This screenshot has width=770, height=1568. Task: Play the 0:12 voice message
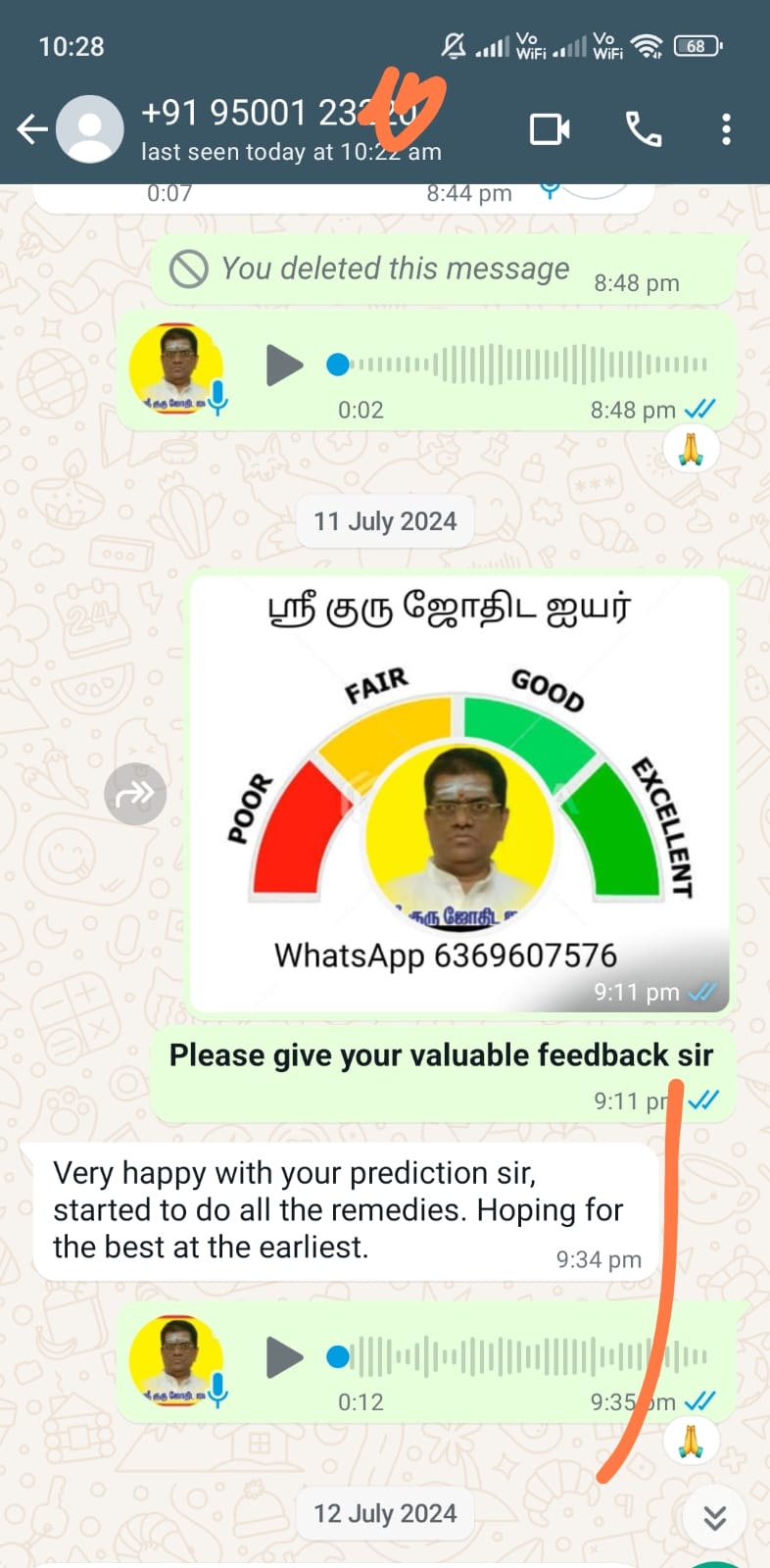tap(284, 1358)
